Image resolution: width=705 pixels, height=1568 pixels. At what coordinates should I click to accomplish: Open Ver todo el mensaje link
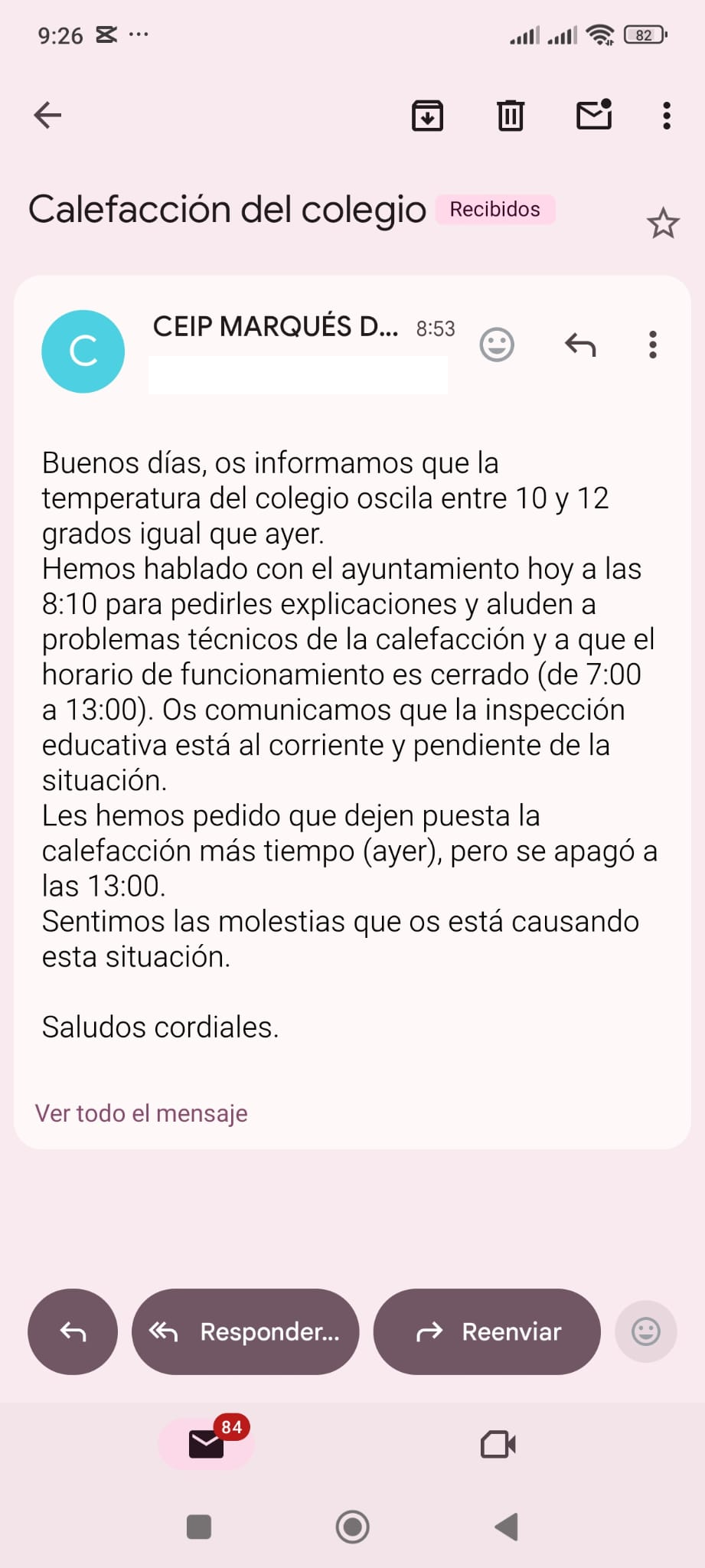[x=142, y=1113]
